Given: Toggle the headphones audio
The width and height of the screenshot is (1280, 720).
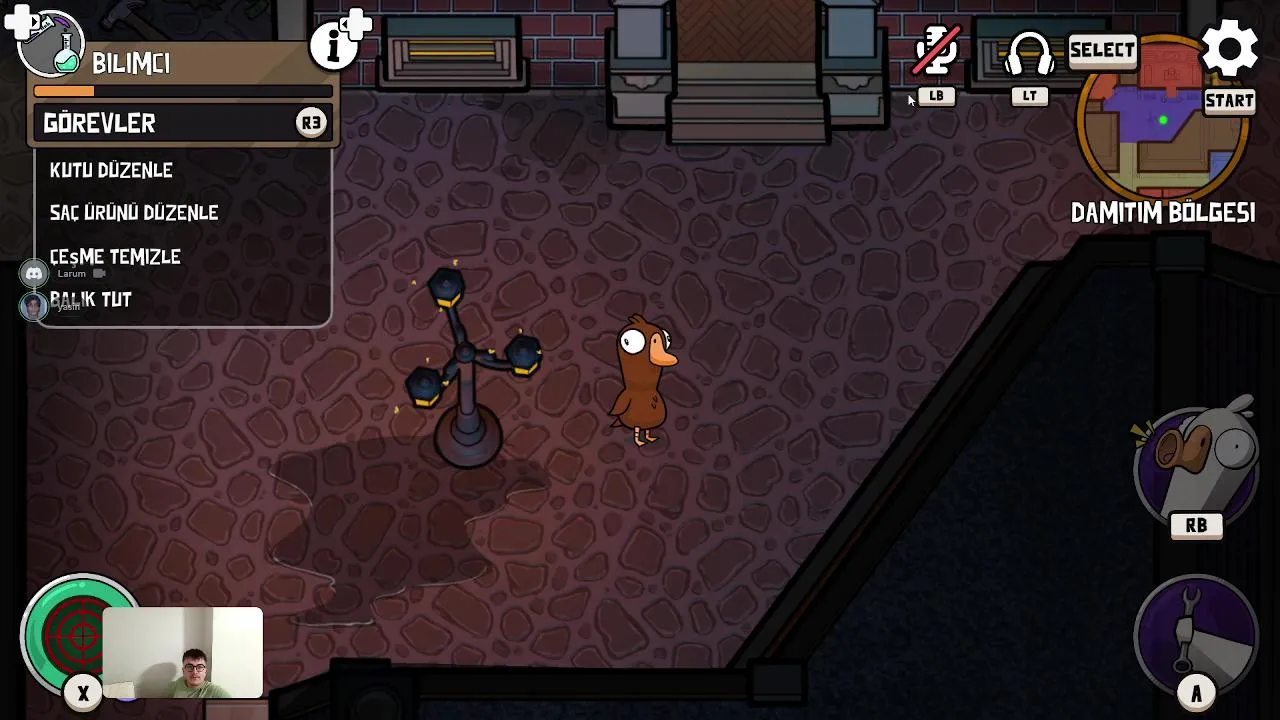Looking at the screenshot, I should 1029,53.
